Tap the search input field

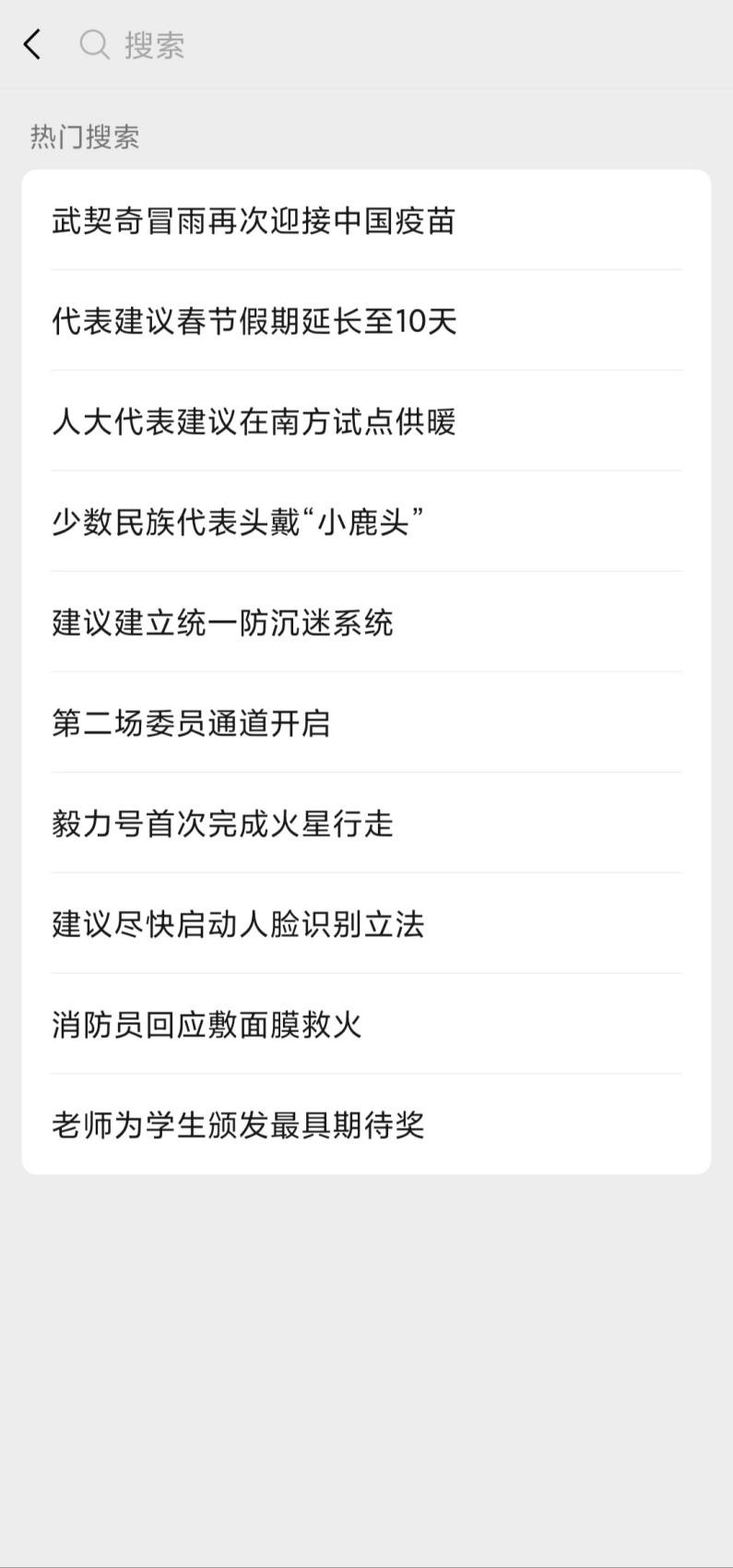tap(277, 44)
